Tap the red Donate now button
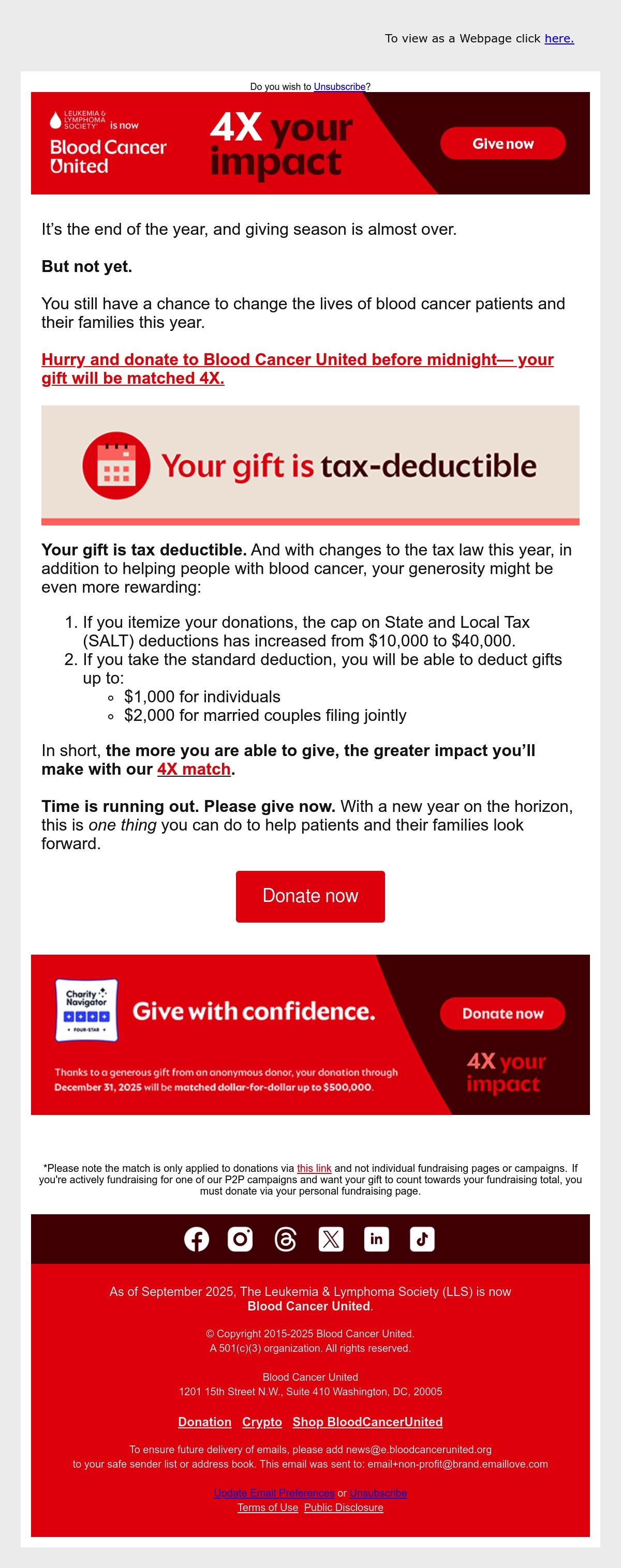The image size is (621, 1568). [x=310, y=896]
